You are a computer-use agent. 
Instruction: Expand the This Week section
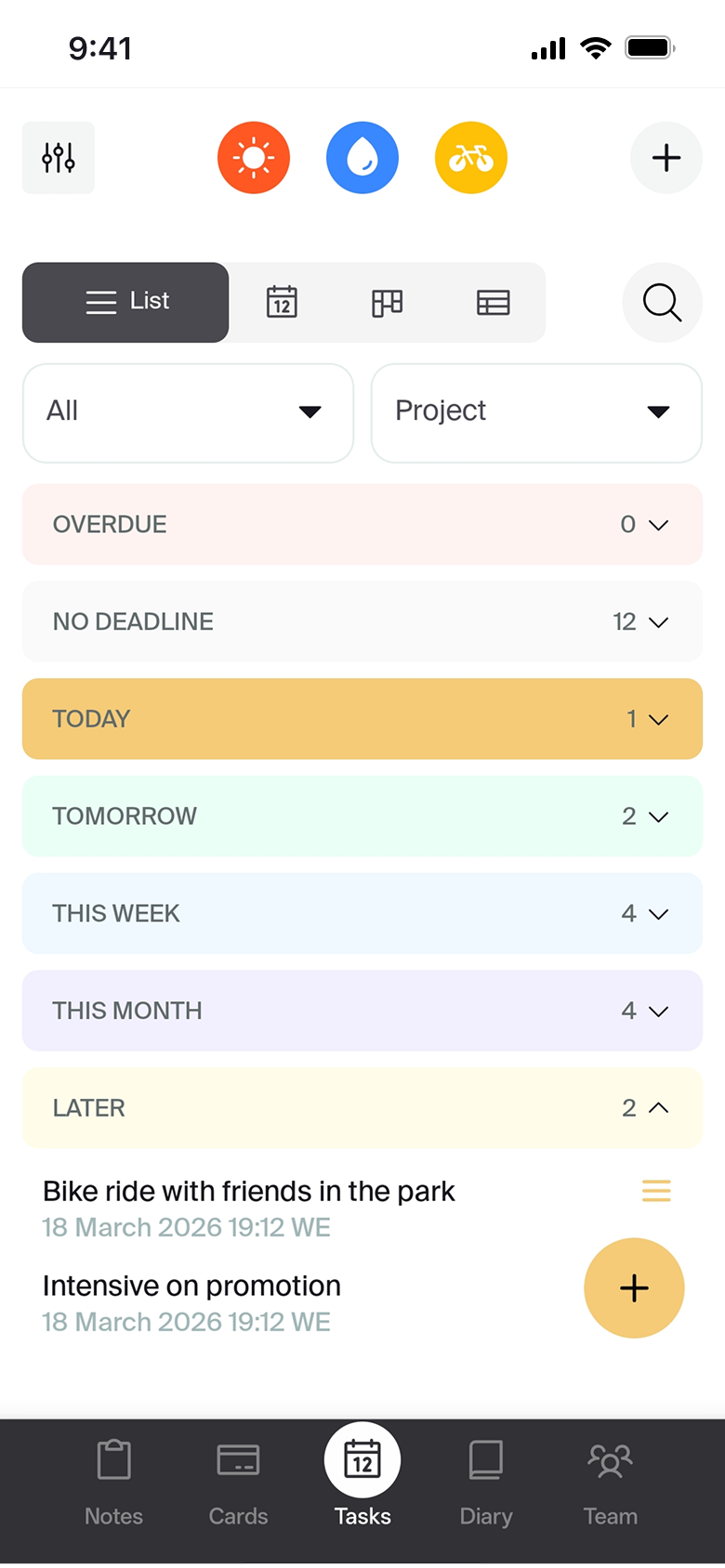pyautogui.click(x=362, y=913)
